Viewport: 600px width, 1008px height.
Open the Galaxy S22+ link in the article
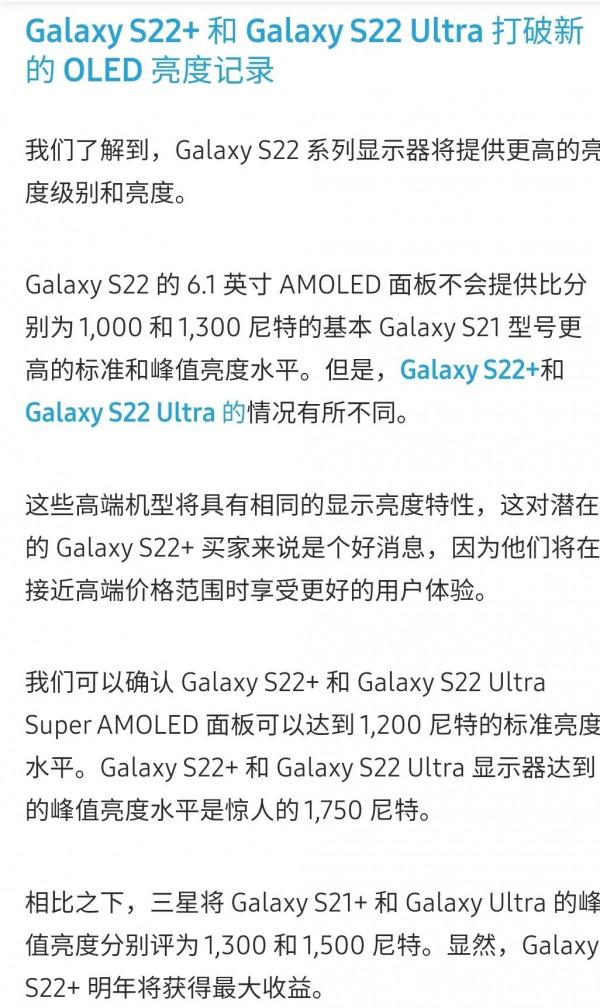[x=469, y=370]
